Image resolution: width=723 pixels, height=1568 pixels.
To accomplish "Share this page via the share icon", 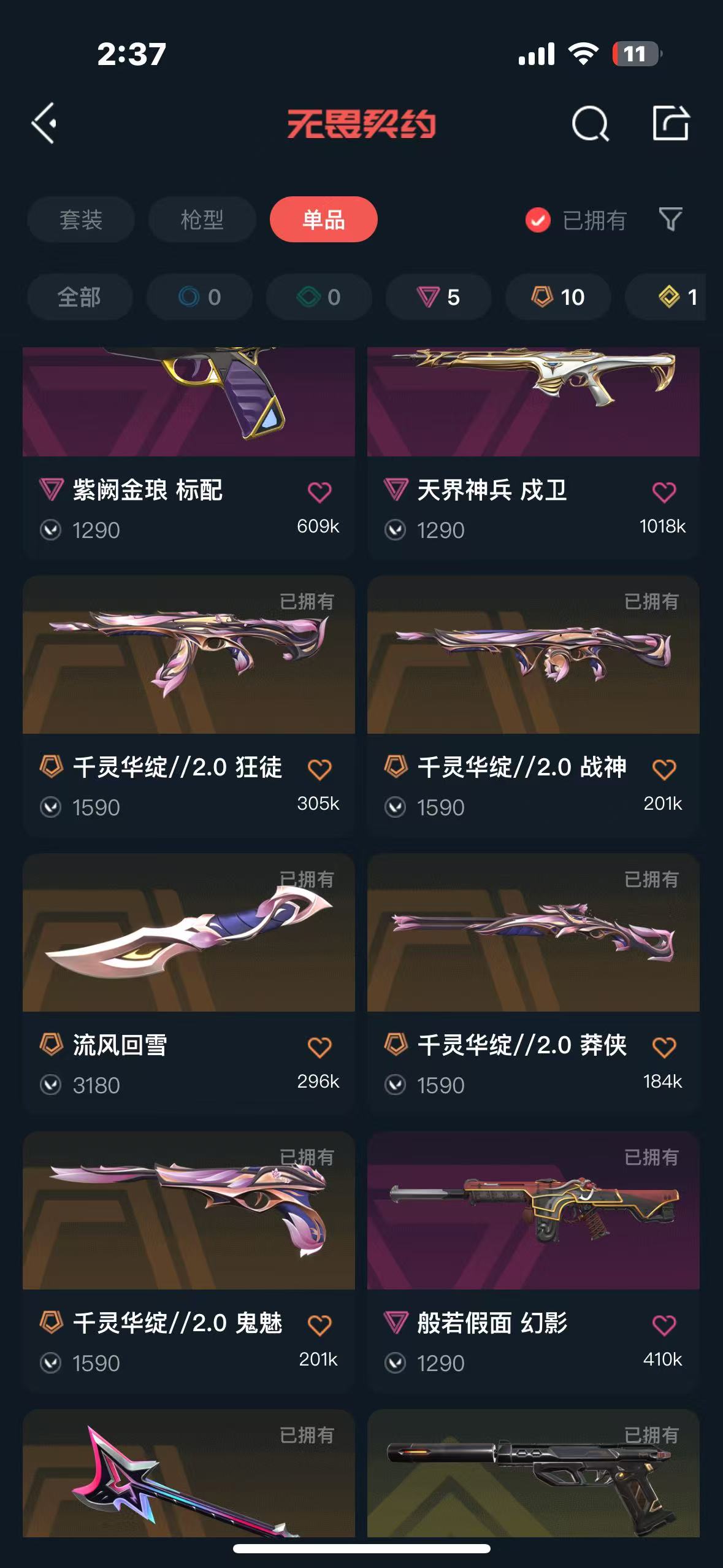I will (670, 123).
